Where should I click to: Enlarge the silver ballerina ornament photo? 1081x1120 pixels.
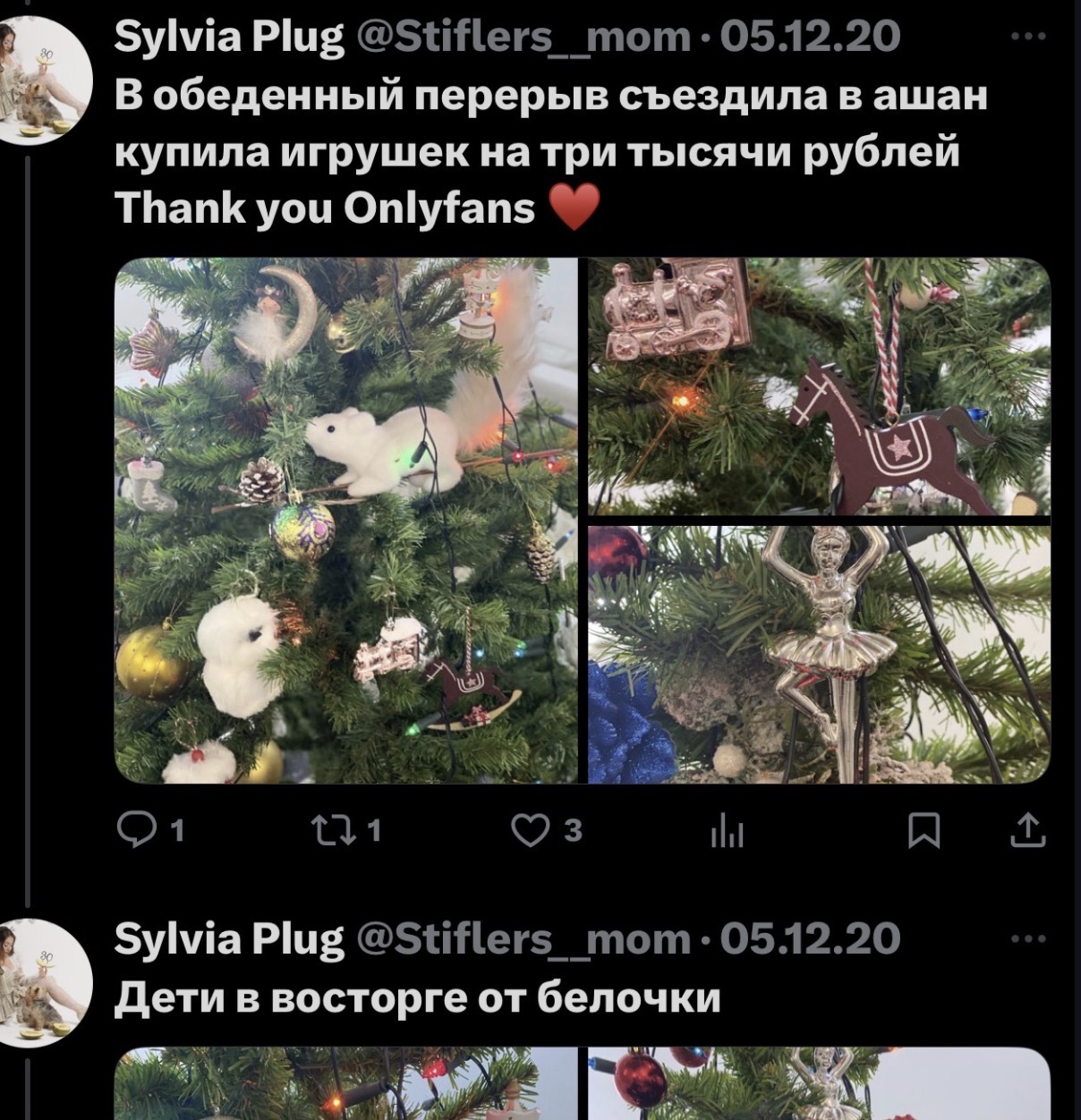tap(819, 655)
